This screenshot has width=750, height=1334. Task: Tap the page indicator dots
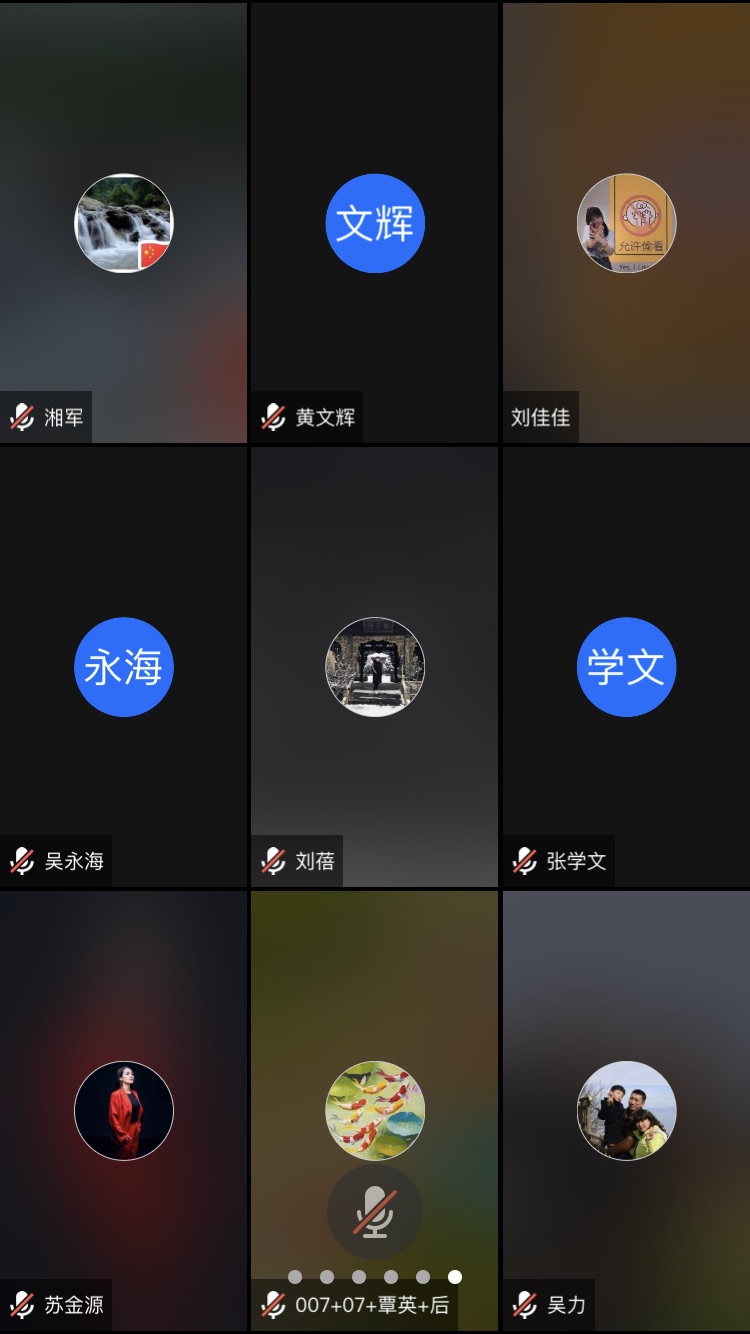pos(375,1277)
